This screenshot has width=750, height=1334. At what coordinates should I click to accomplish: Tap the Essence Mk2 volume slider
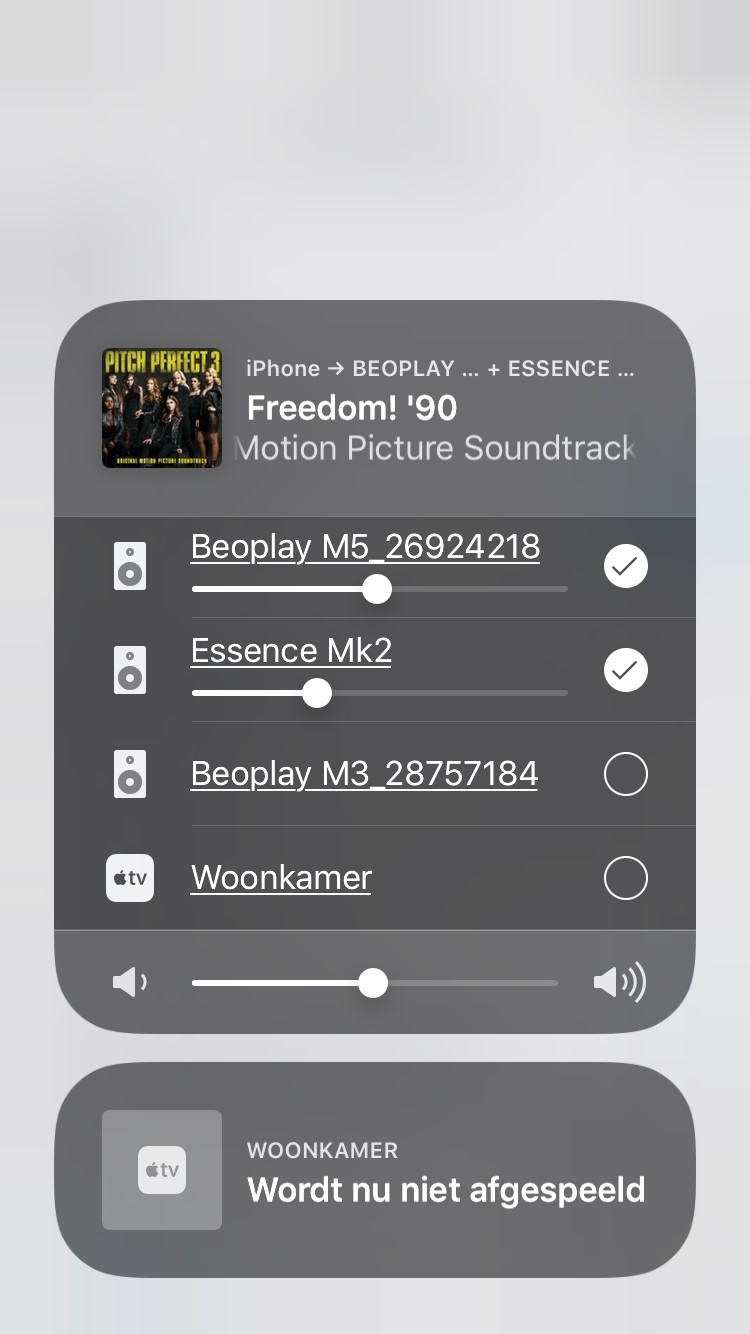coord(317,693)
